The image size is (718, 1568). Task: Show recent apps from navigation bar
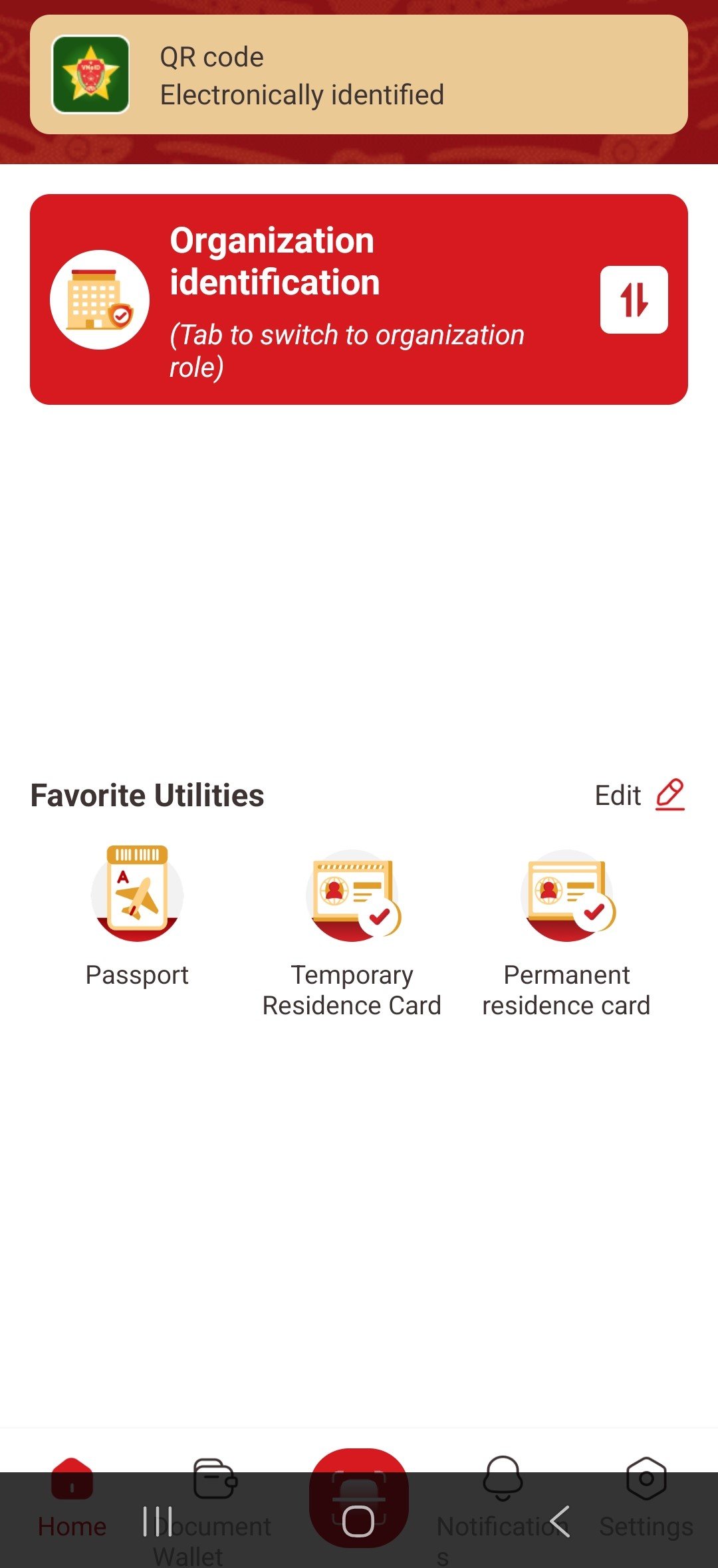tap(158, 1521)
